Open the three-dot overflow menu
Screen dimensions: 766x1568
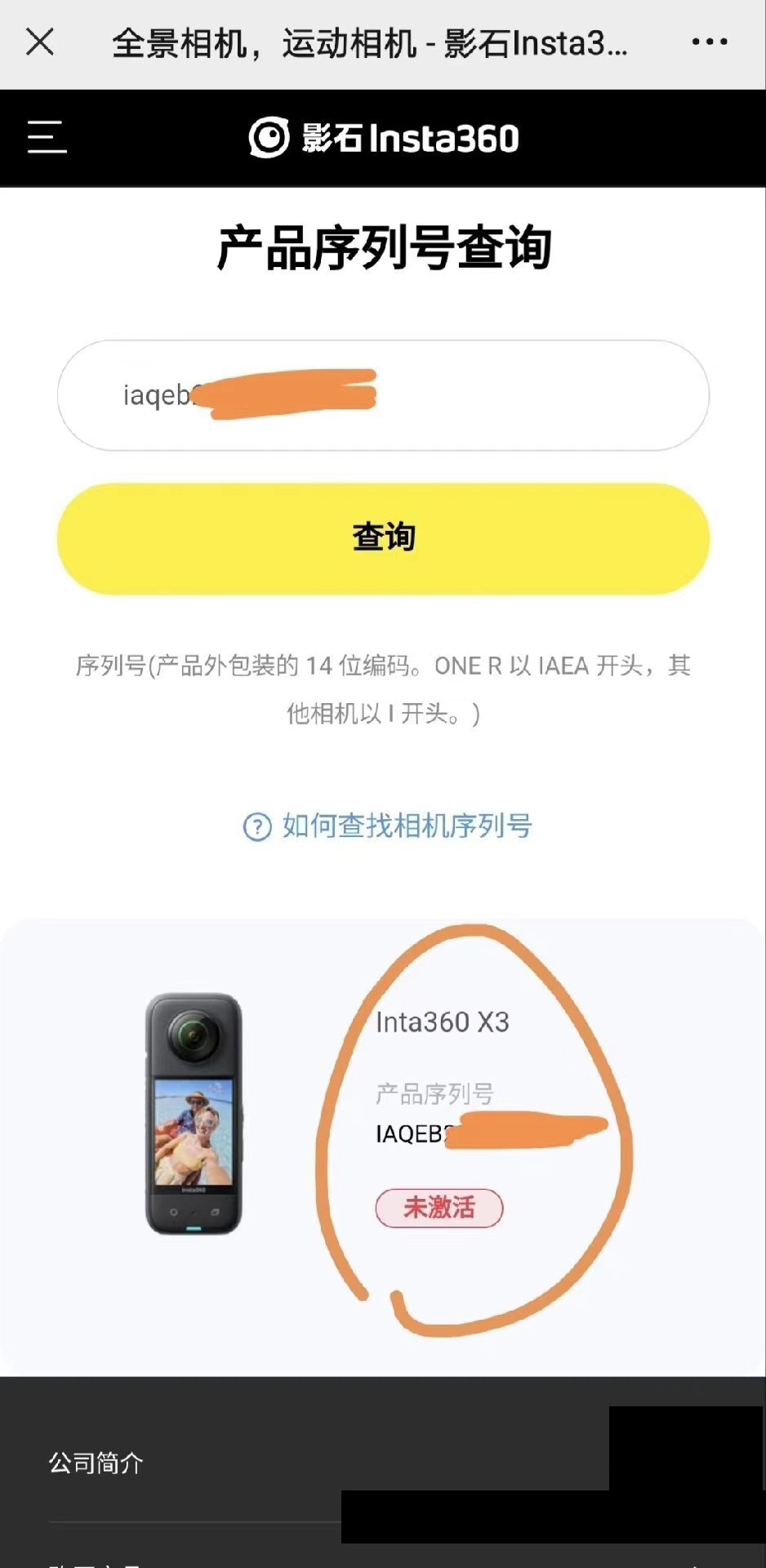click(x=709, y=42)
